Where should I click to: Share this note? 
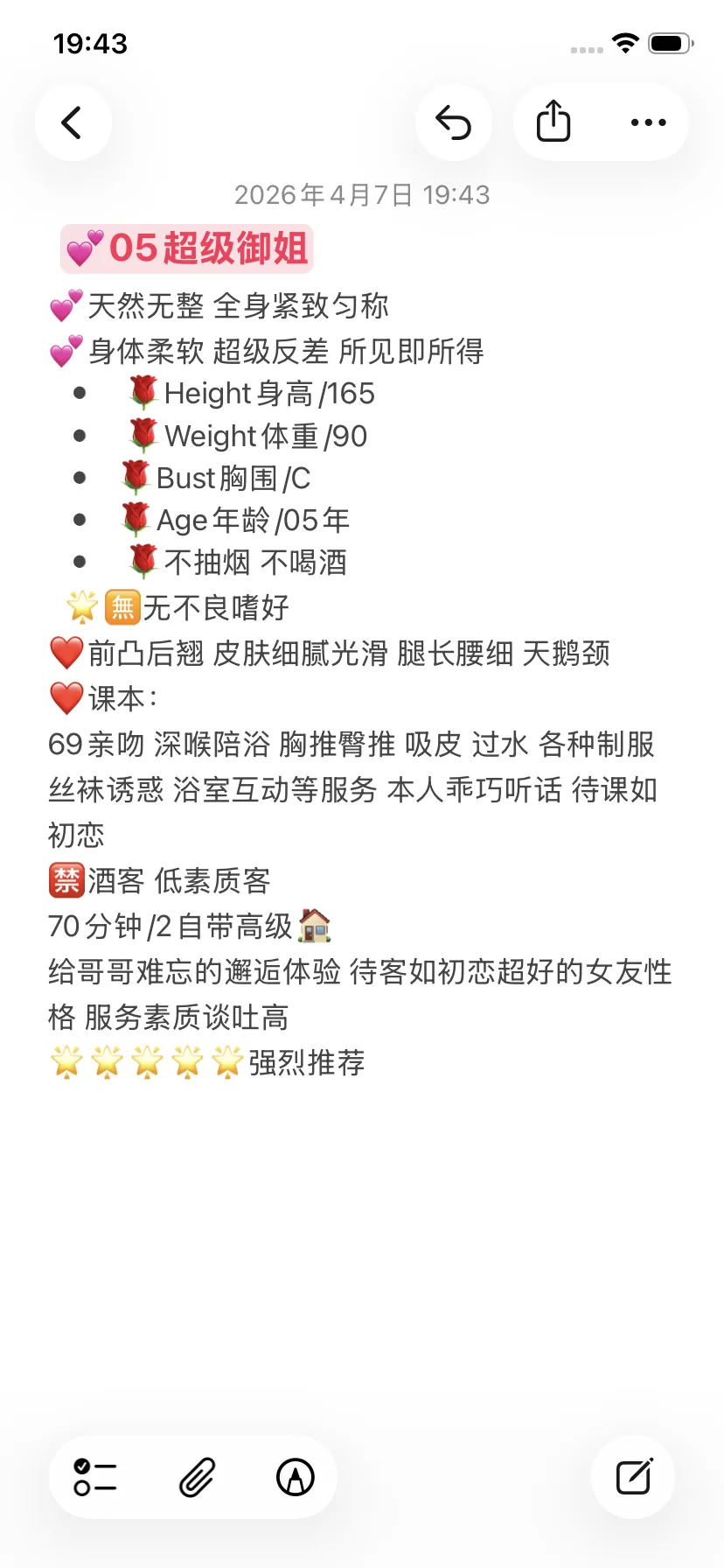tap(553, 122)
